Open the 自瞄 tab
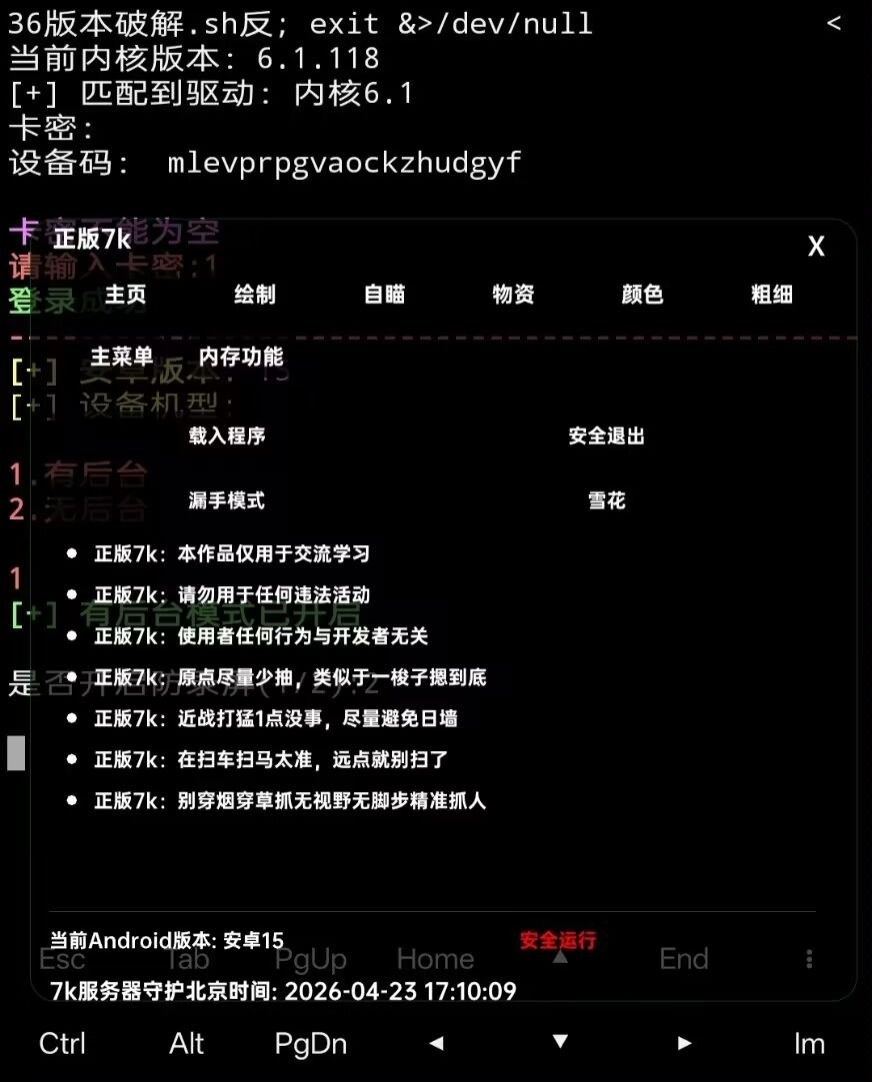The height and width of the screenshot is (1082, 872). 384,294
